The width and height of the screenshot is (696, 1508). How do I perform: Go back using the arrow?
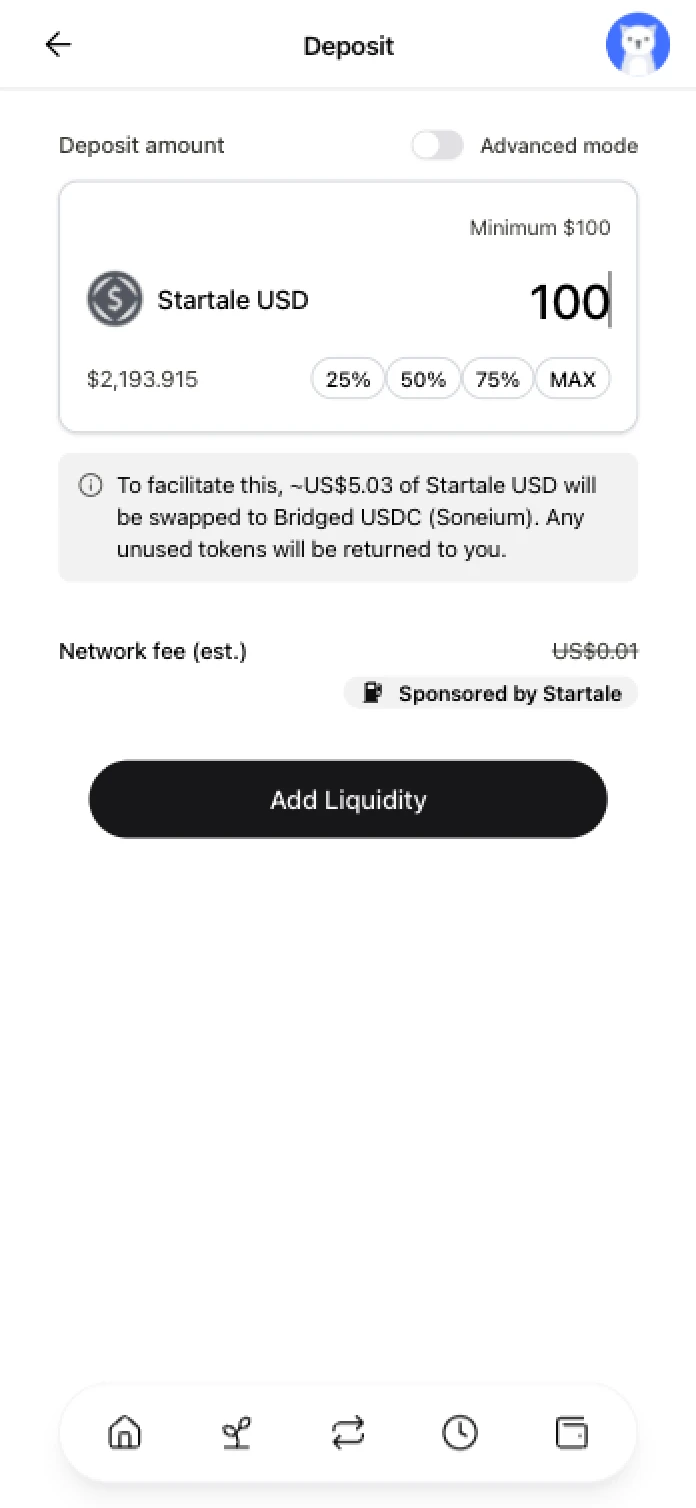pyautogui.click(x=59, y=45)
